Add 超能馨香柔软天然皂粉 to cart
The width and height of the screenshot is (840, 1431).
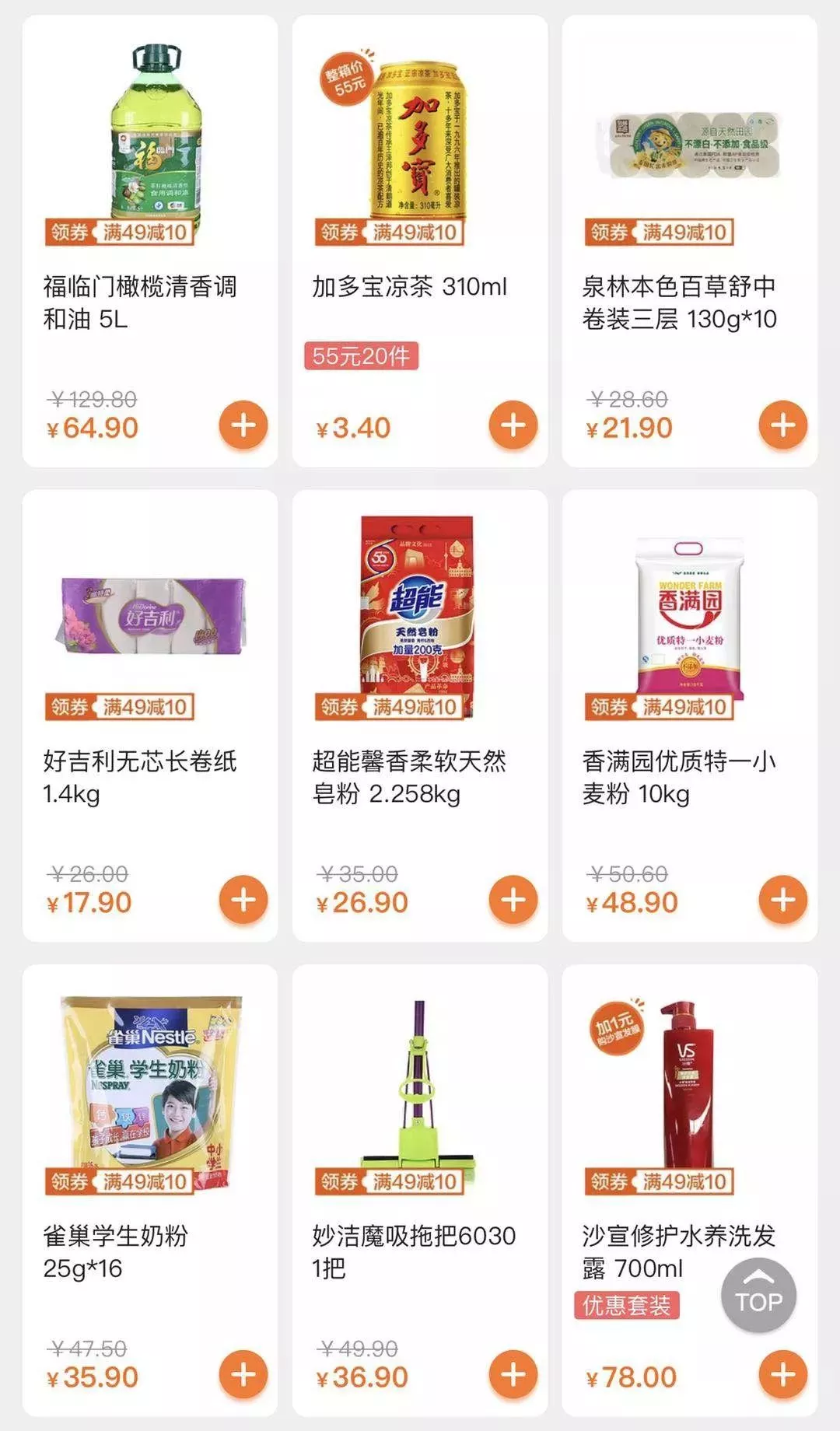click(x=513, y=900)
